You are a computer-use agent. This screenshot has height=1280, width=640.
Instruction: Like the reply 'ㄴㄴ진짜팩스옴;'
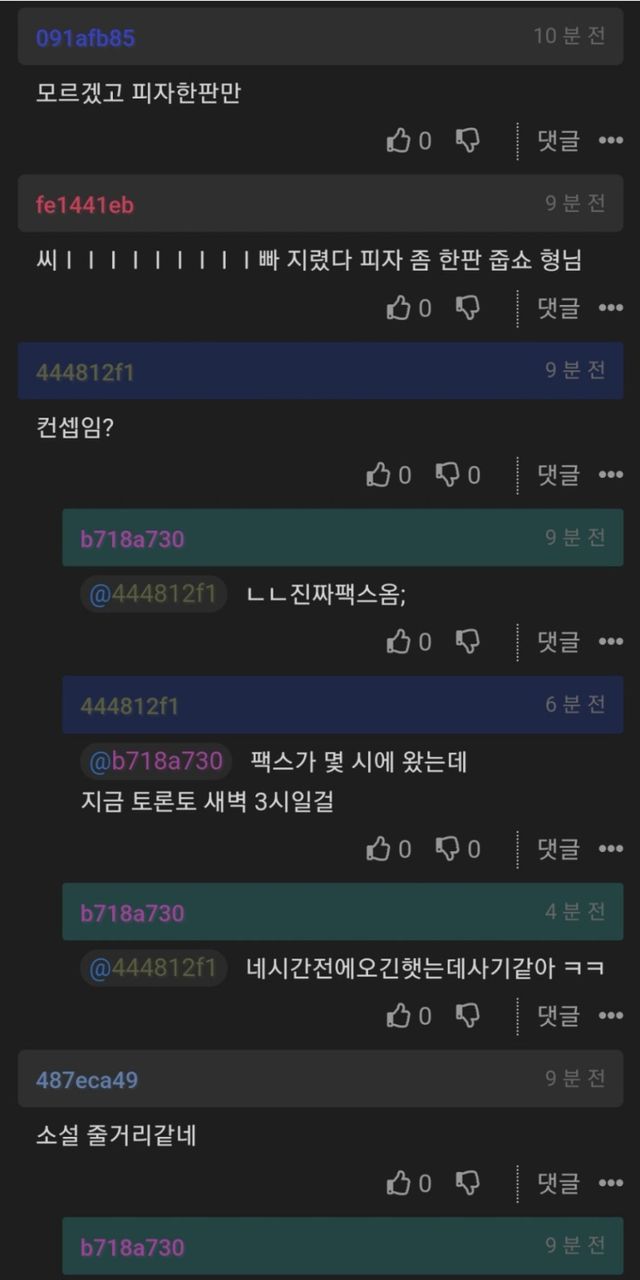click(x=400, y=641)
